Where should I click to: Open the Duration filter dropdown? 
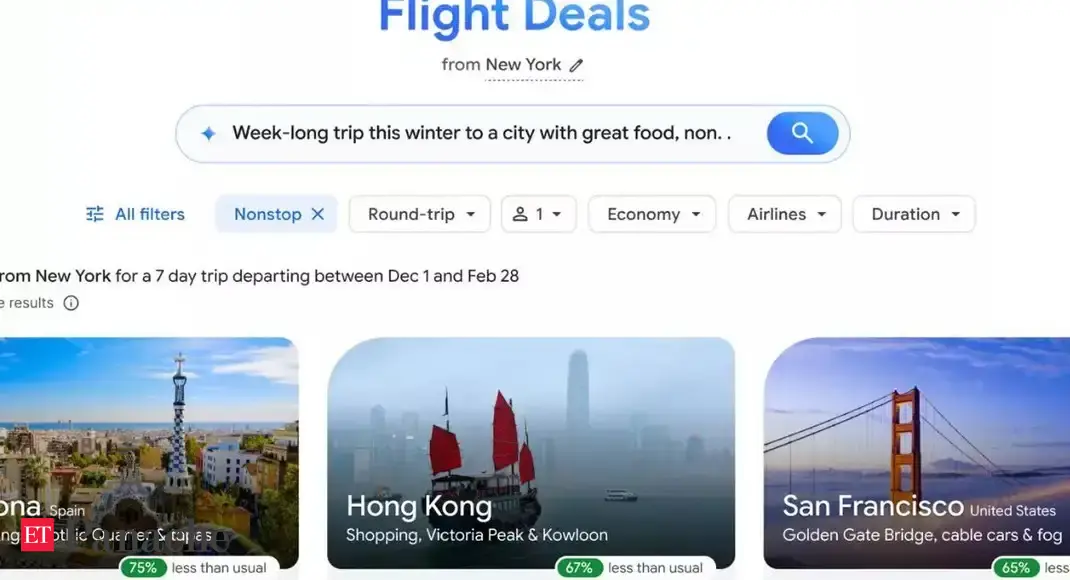click(913, 214)
